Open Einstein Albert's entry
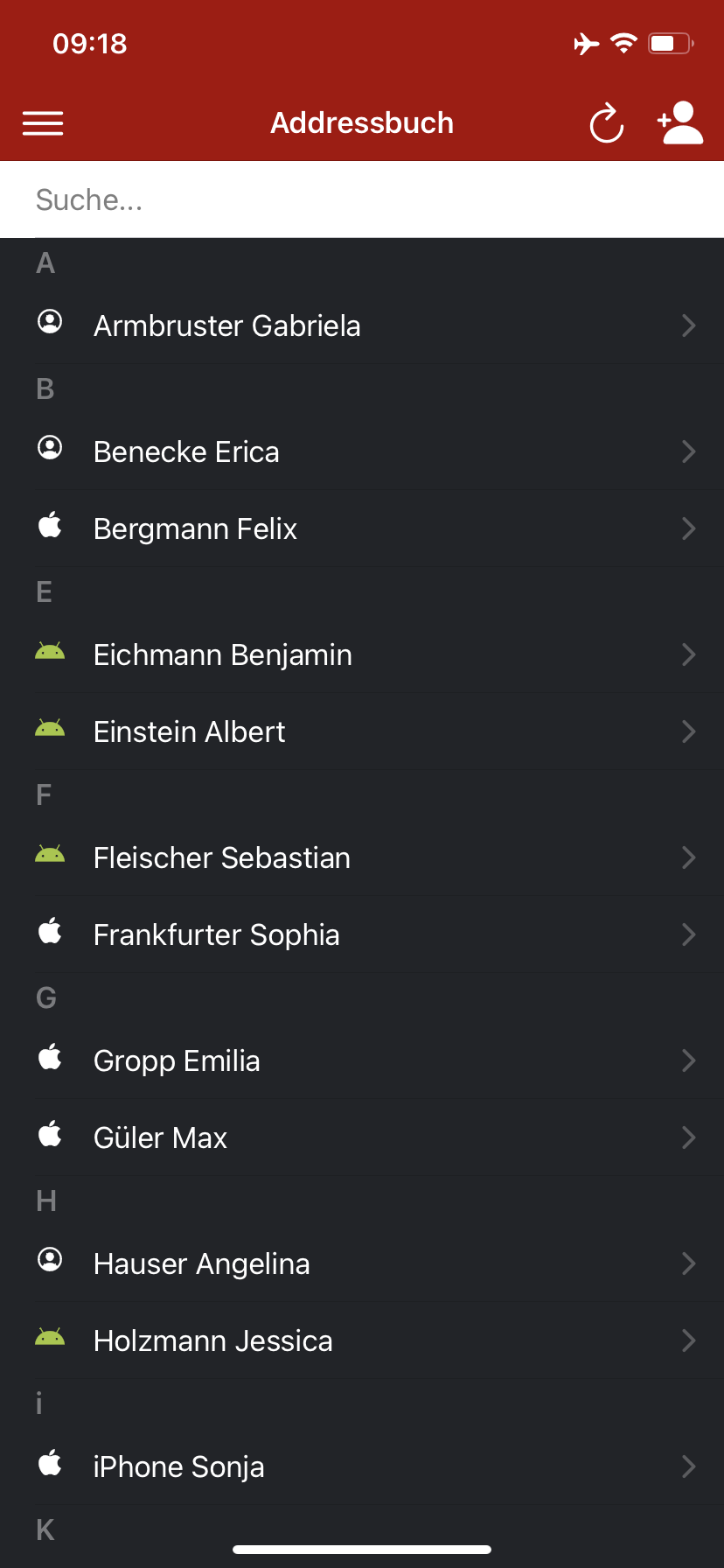The height and width of the screenshot is (1568, 724). tap(362, 731)
